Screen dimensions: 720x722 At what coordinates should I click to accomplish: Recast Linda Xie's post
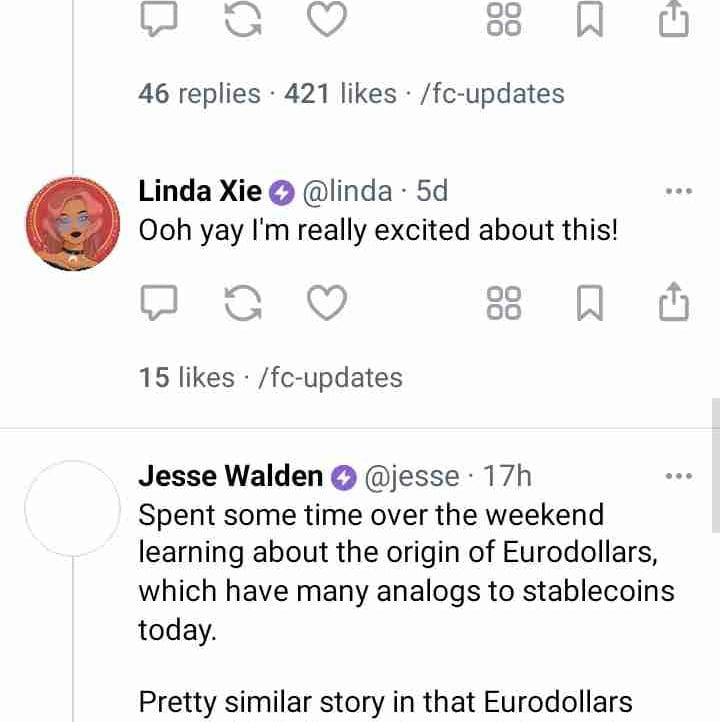[241, 302]
